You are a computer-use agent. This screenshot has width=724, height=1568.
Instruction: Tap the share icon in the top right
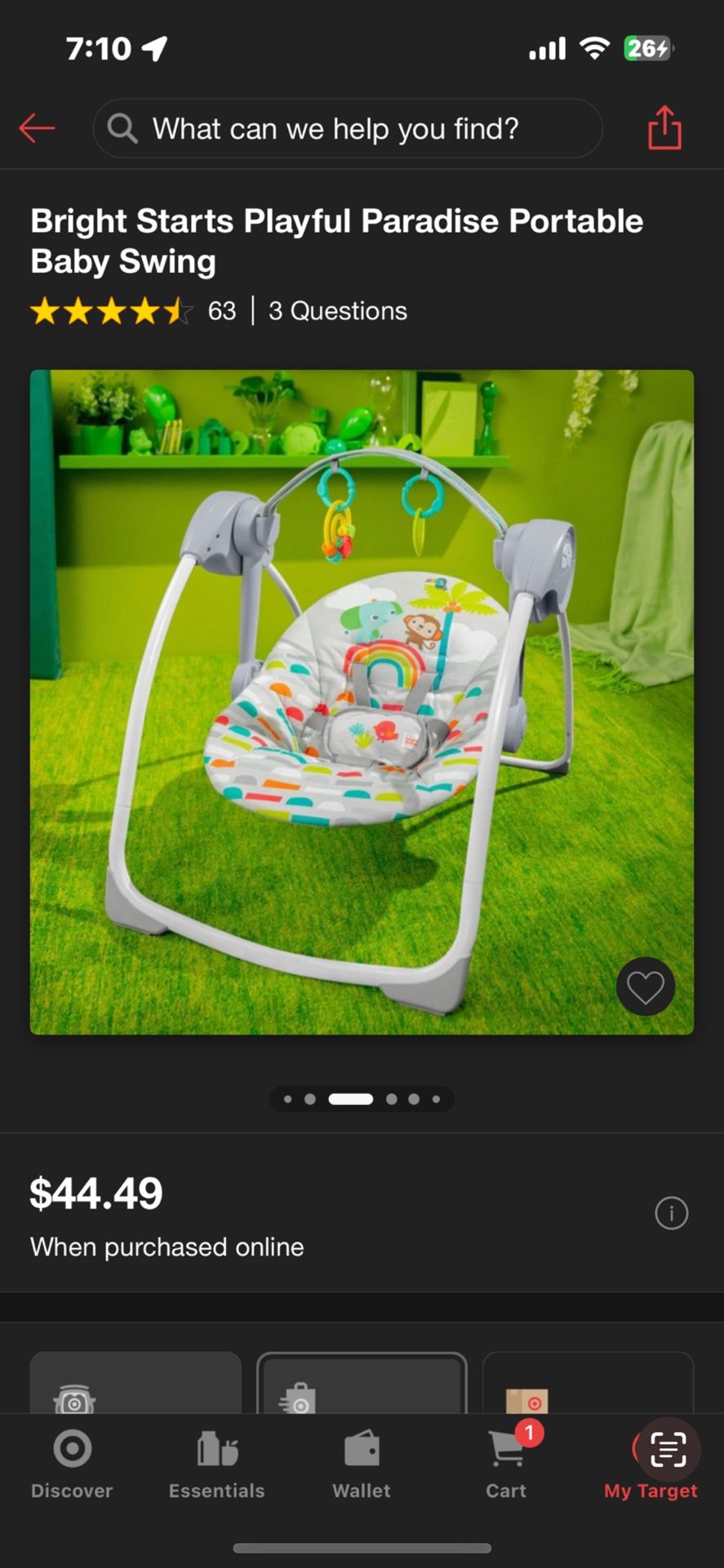664,128
